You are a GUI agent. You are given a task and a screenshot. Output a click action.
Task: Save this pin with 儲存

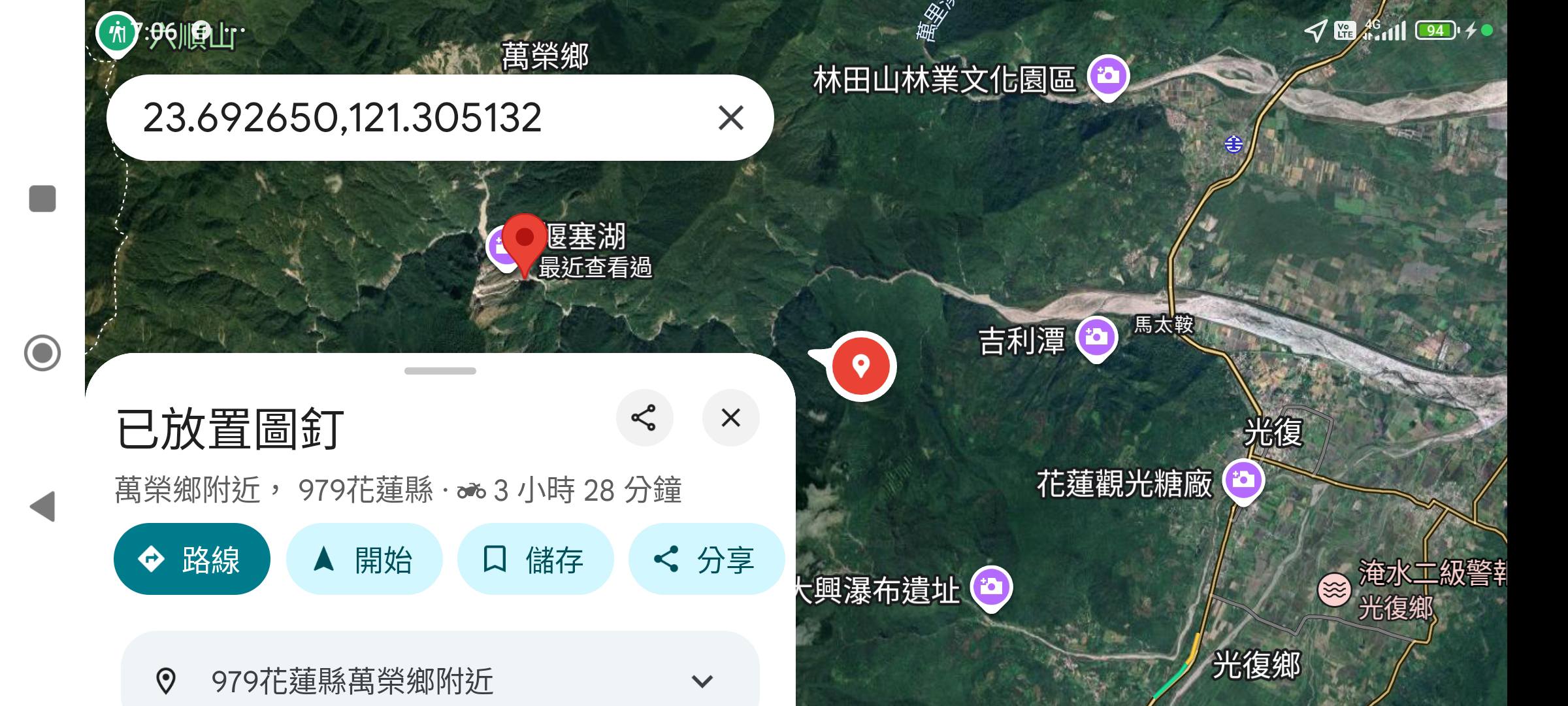point(535,559)
